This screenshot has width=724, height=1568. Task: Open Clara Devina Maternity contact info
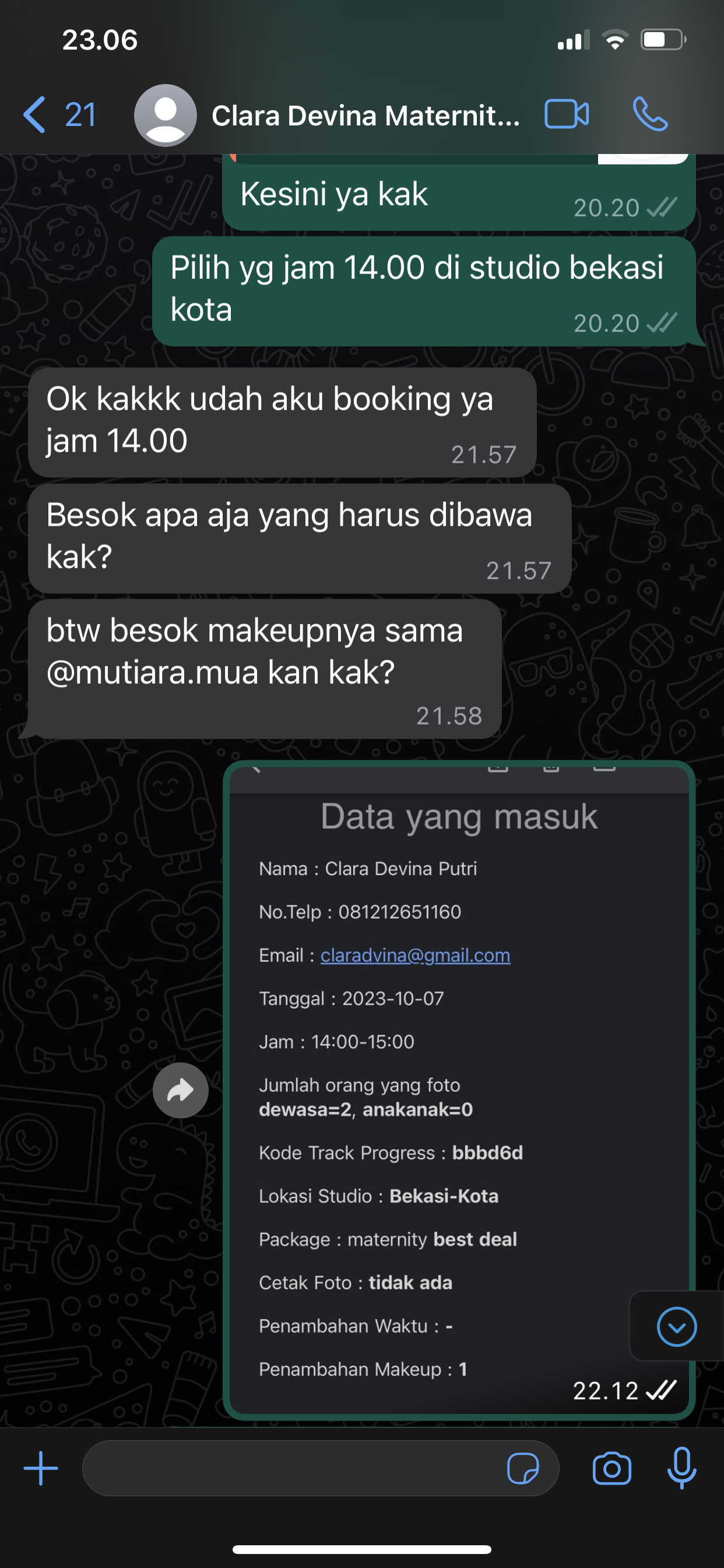365,116
